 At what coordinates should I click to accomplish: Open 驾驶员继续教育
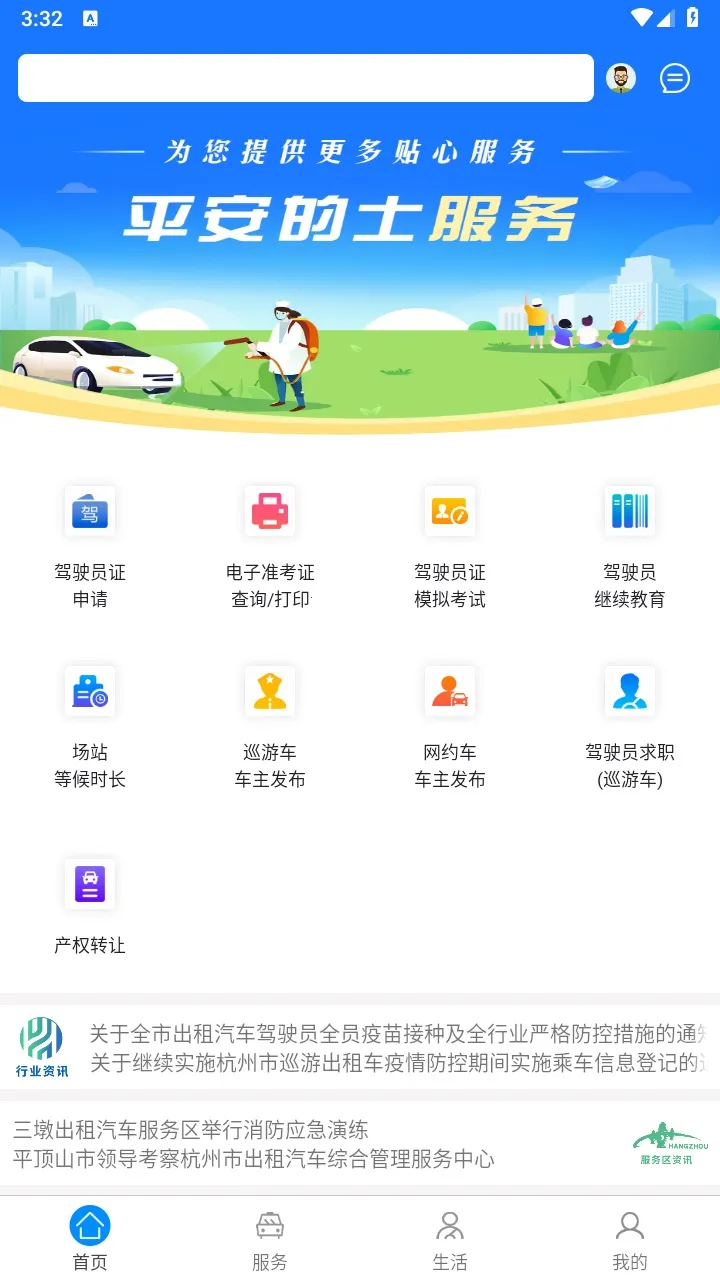pyautogui.click(x=630, y=546)
